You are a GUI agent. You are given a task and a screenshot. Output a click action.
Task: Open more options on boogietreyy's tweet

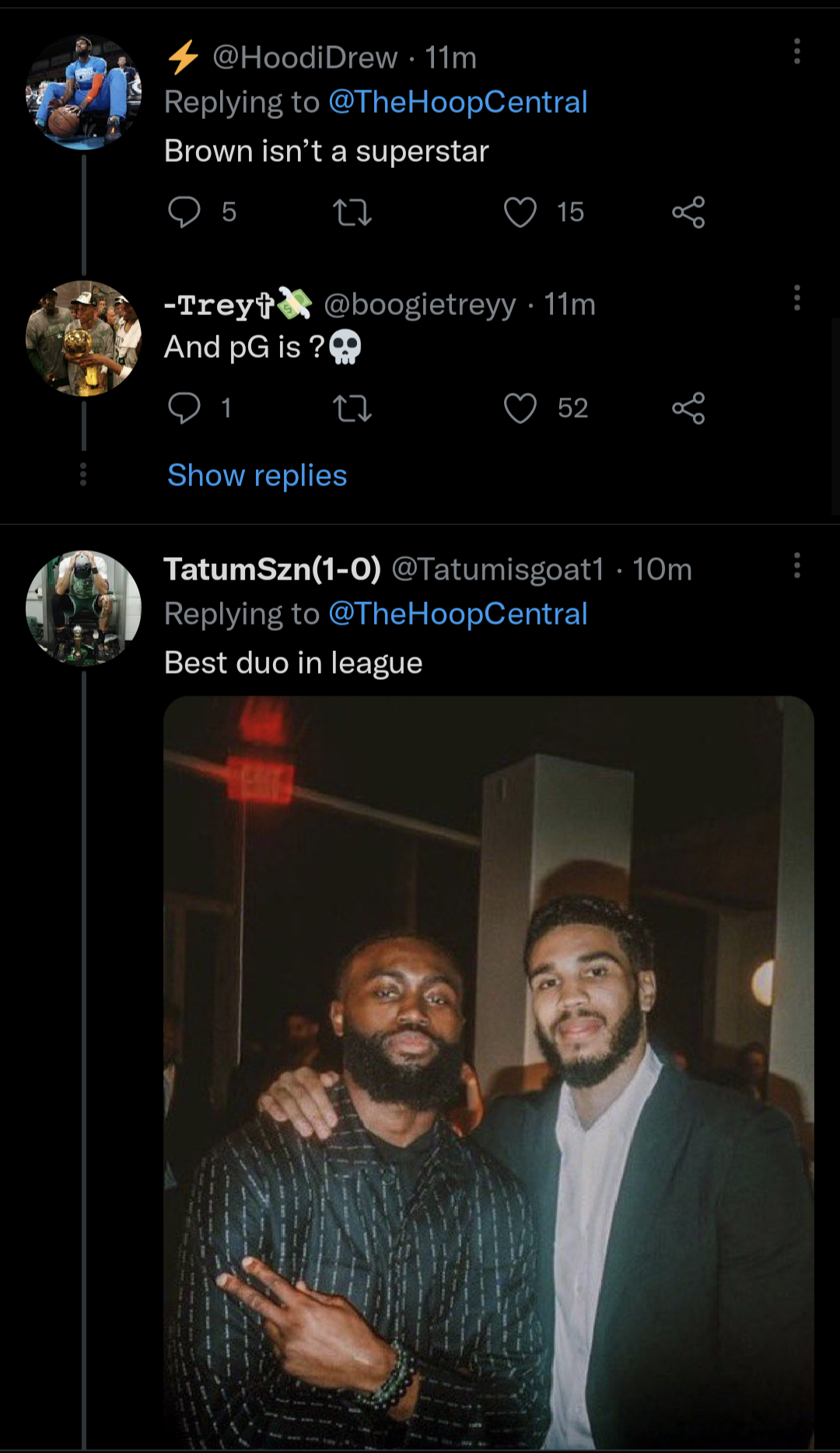796,297
